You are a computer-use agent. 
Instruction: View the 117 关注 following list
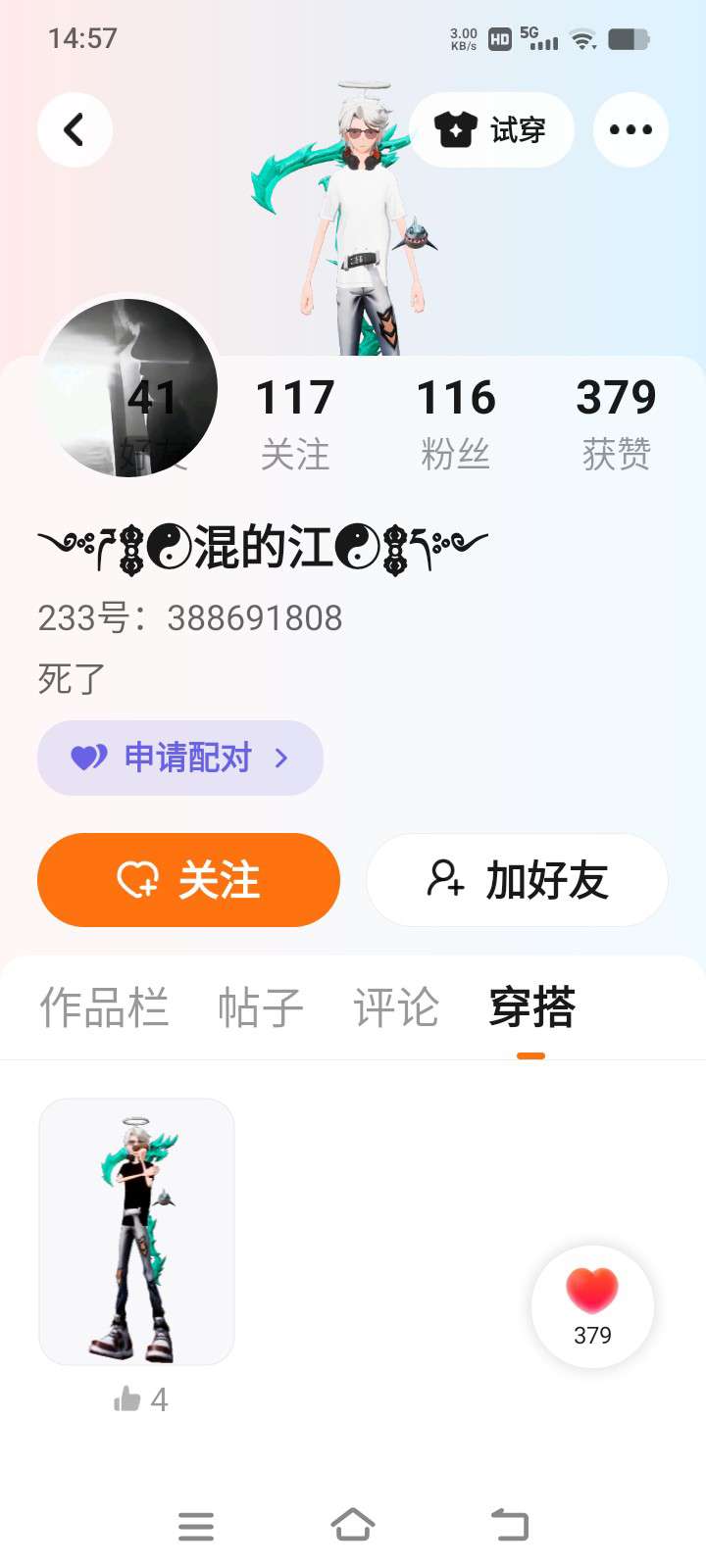(295, 423)
